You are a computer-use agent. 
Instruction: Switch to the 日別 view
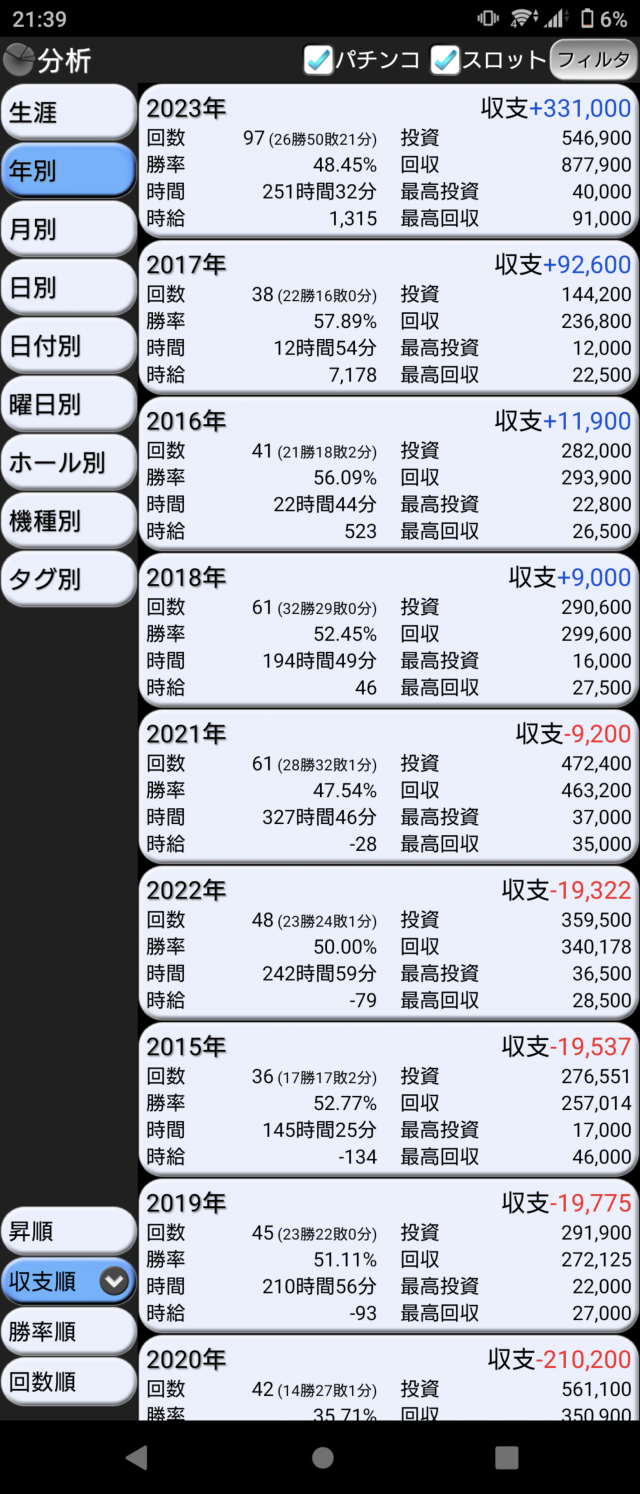click(68, 288)
